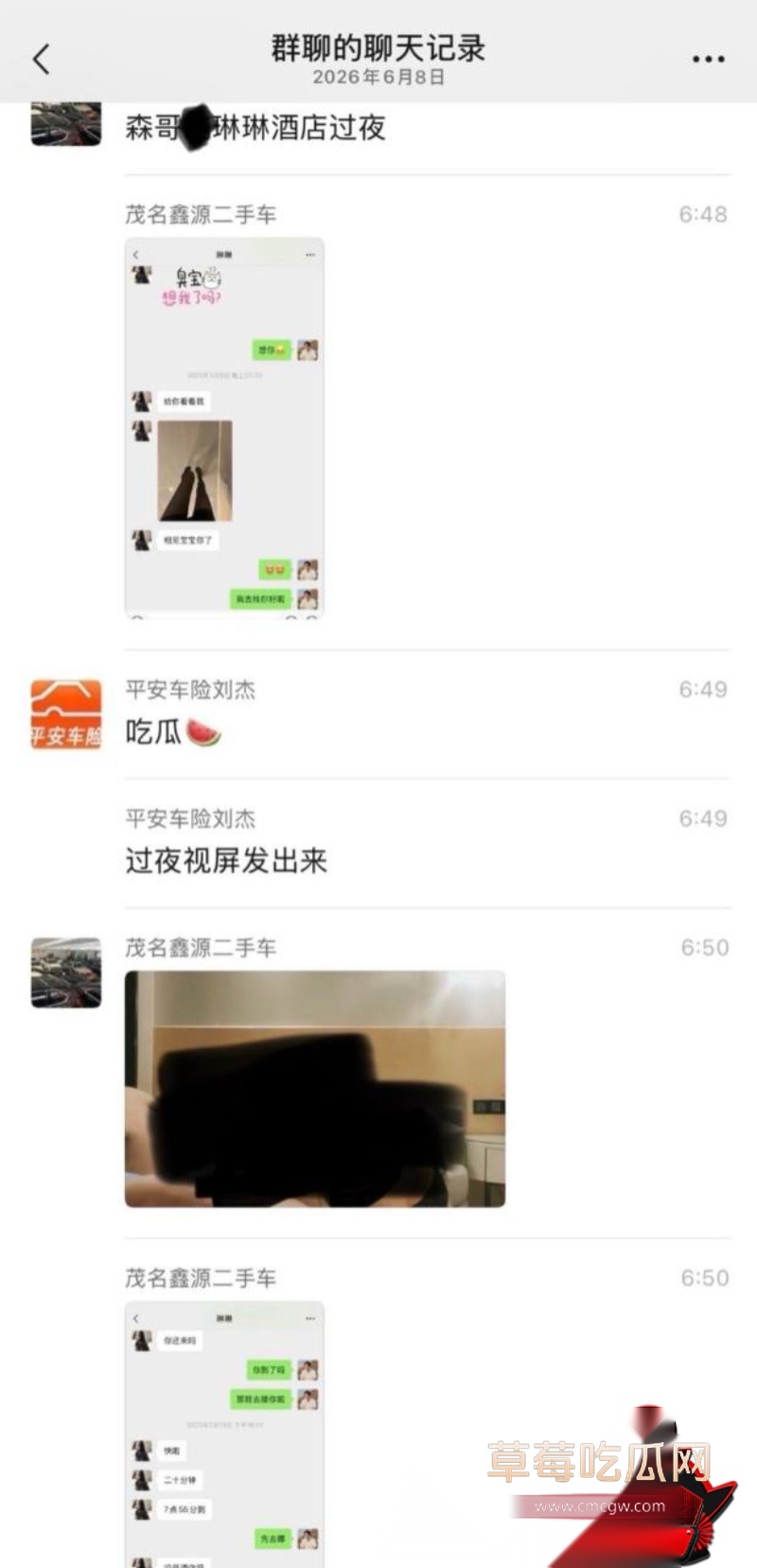Open the 6:48 chat screenshot image
Image resolution: width=757 pixels, height=1568 pixels.
point(224,428)
